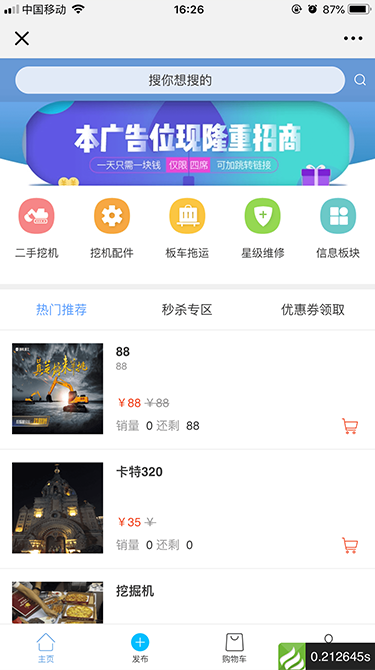Open the 板车拖运 category
The height and width of the screenshot is (670, 375).
187,229
